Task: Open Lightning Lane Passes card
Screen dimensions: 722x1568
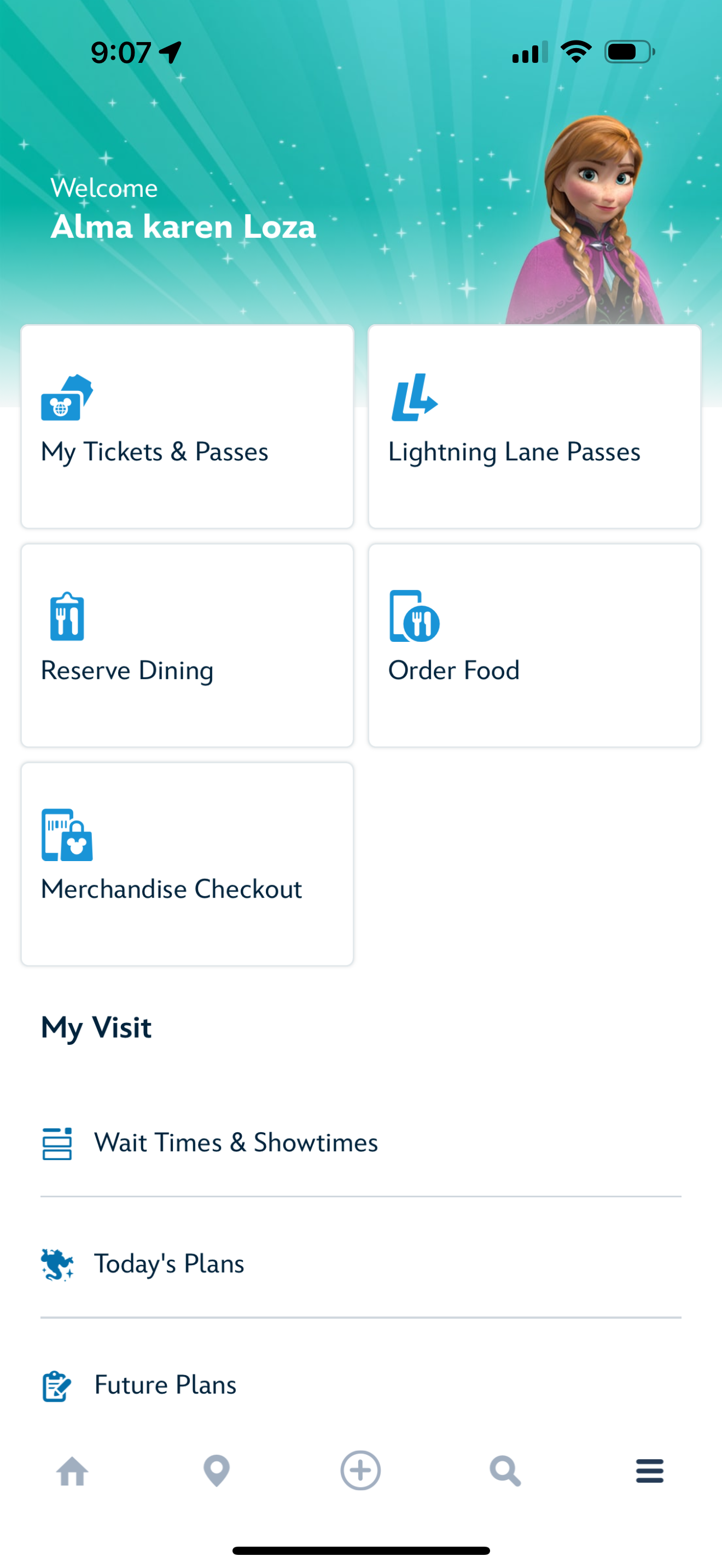Action: pos(534,426)
